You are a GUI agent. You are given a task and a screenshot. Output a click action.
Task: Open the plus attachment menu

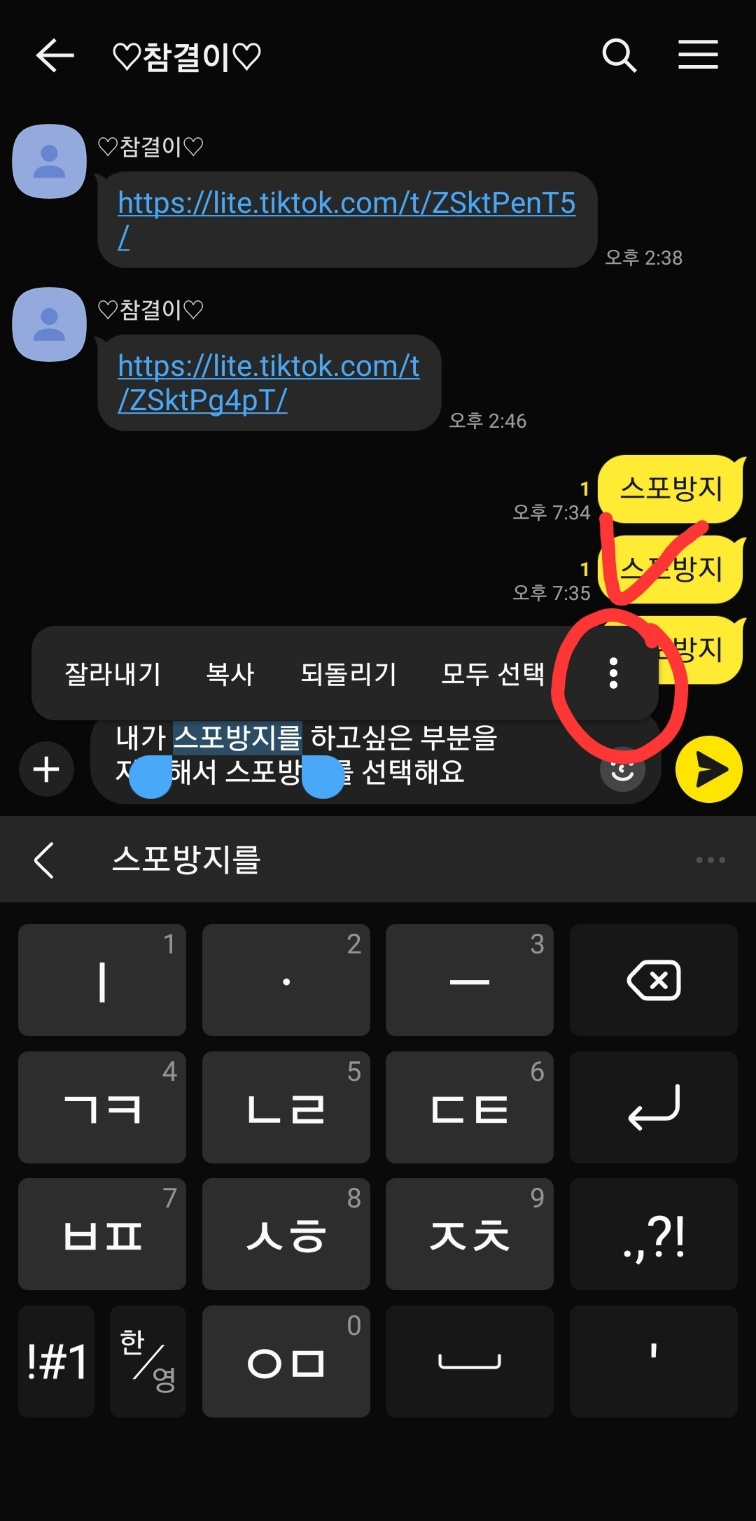coord(46,769)
